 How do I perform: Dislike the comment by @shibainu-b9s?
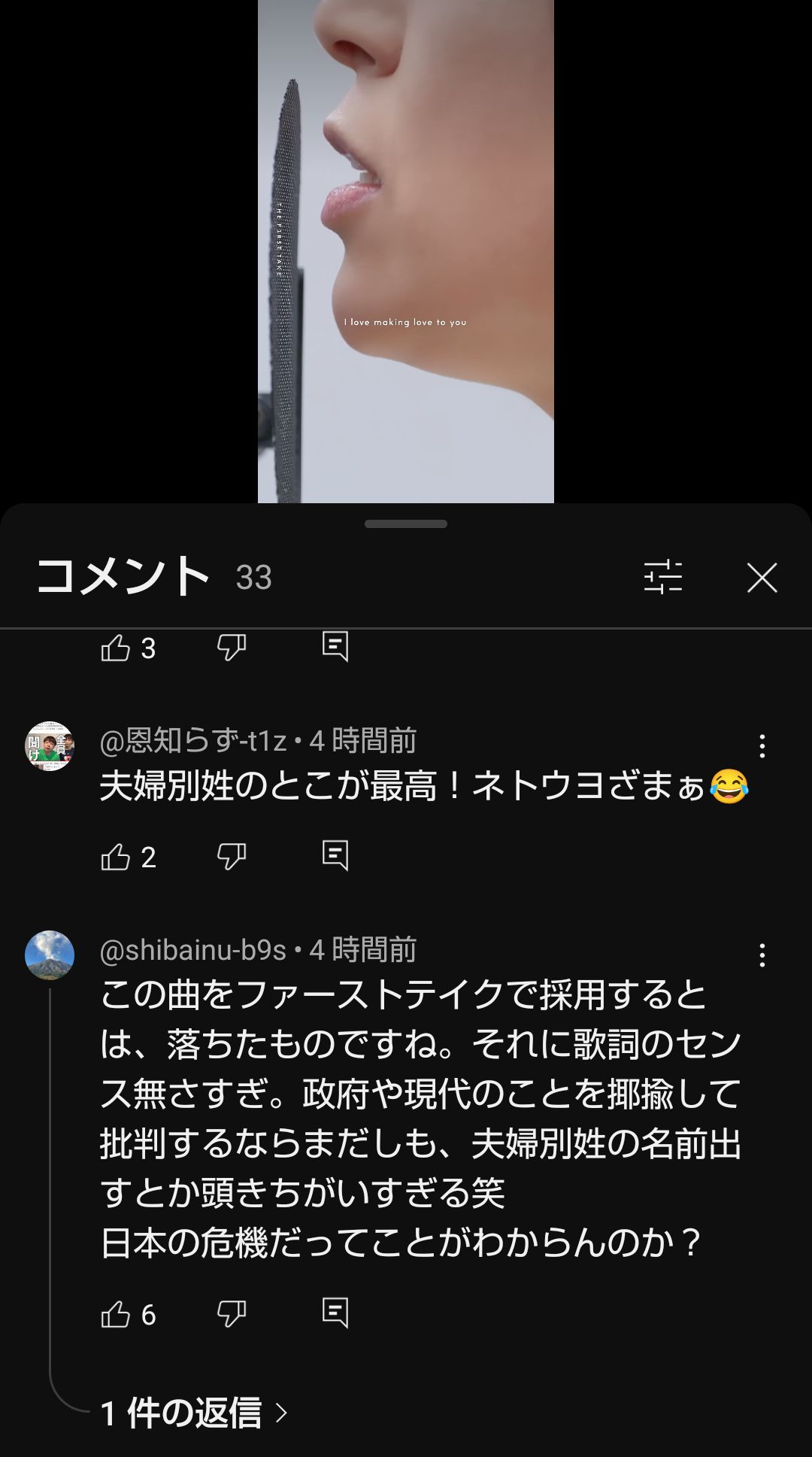click(232, 1314)
